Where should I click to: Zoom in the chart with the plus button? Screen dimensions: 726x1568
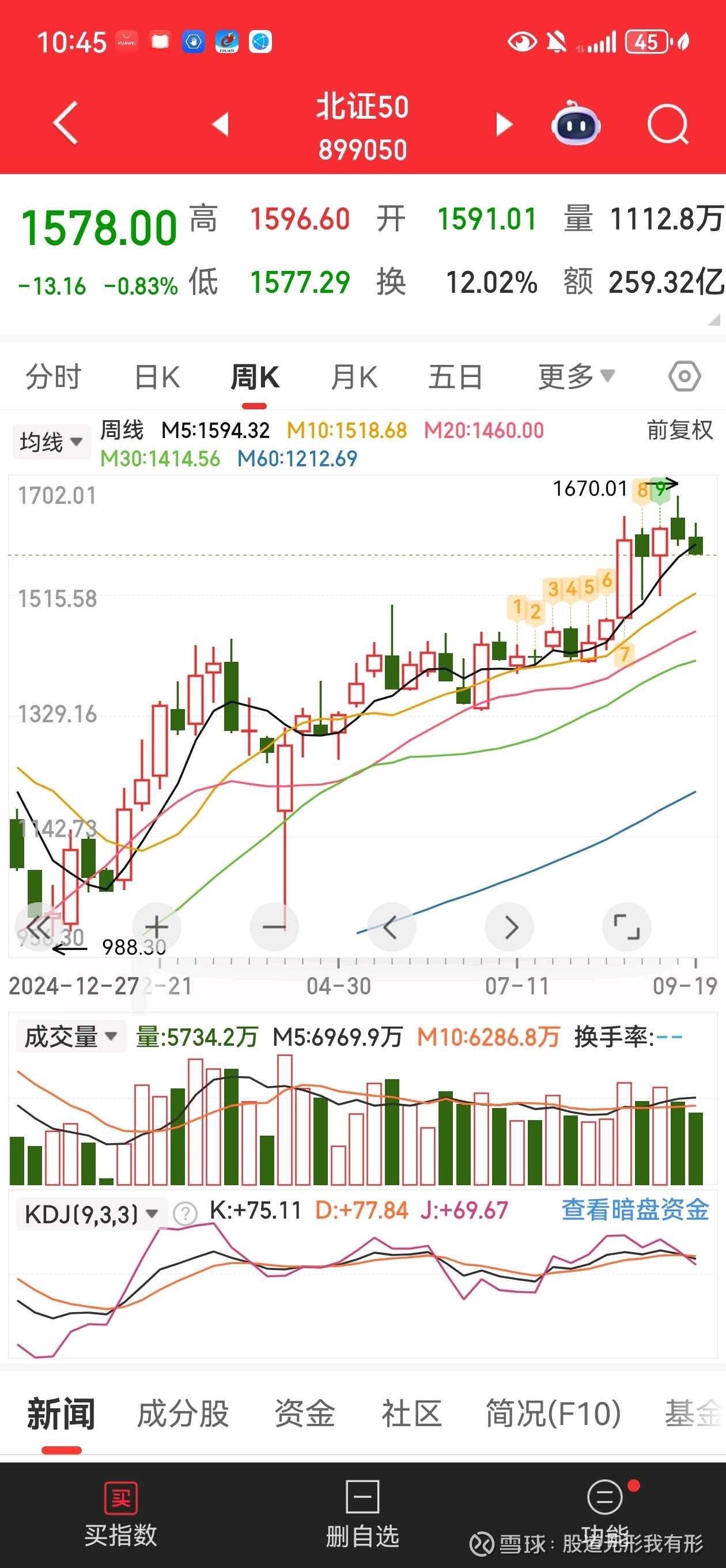tap(156, 927)
